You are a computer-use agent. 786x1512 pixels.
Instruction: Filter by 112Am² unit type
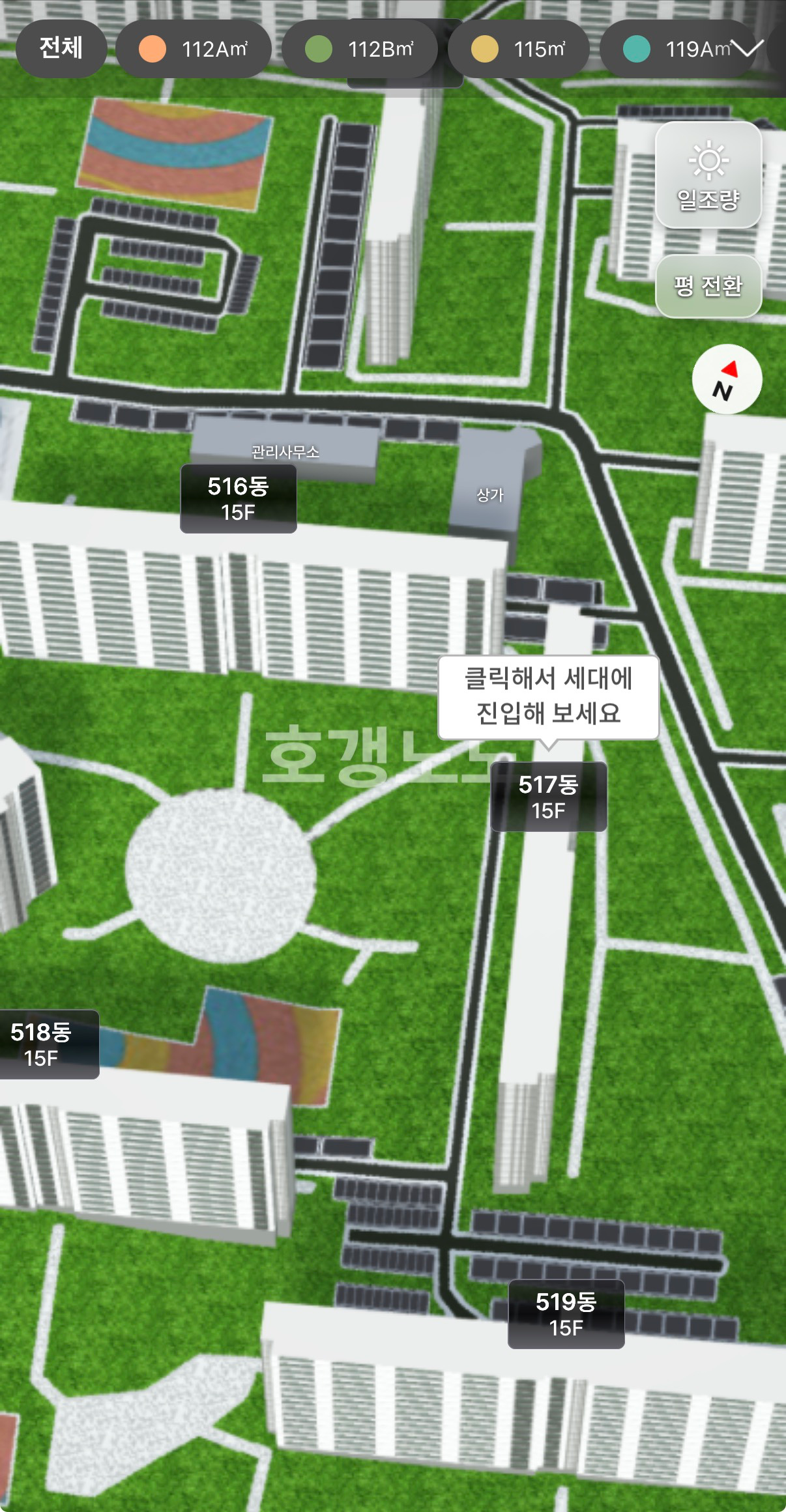click(x=194, y=49)
